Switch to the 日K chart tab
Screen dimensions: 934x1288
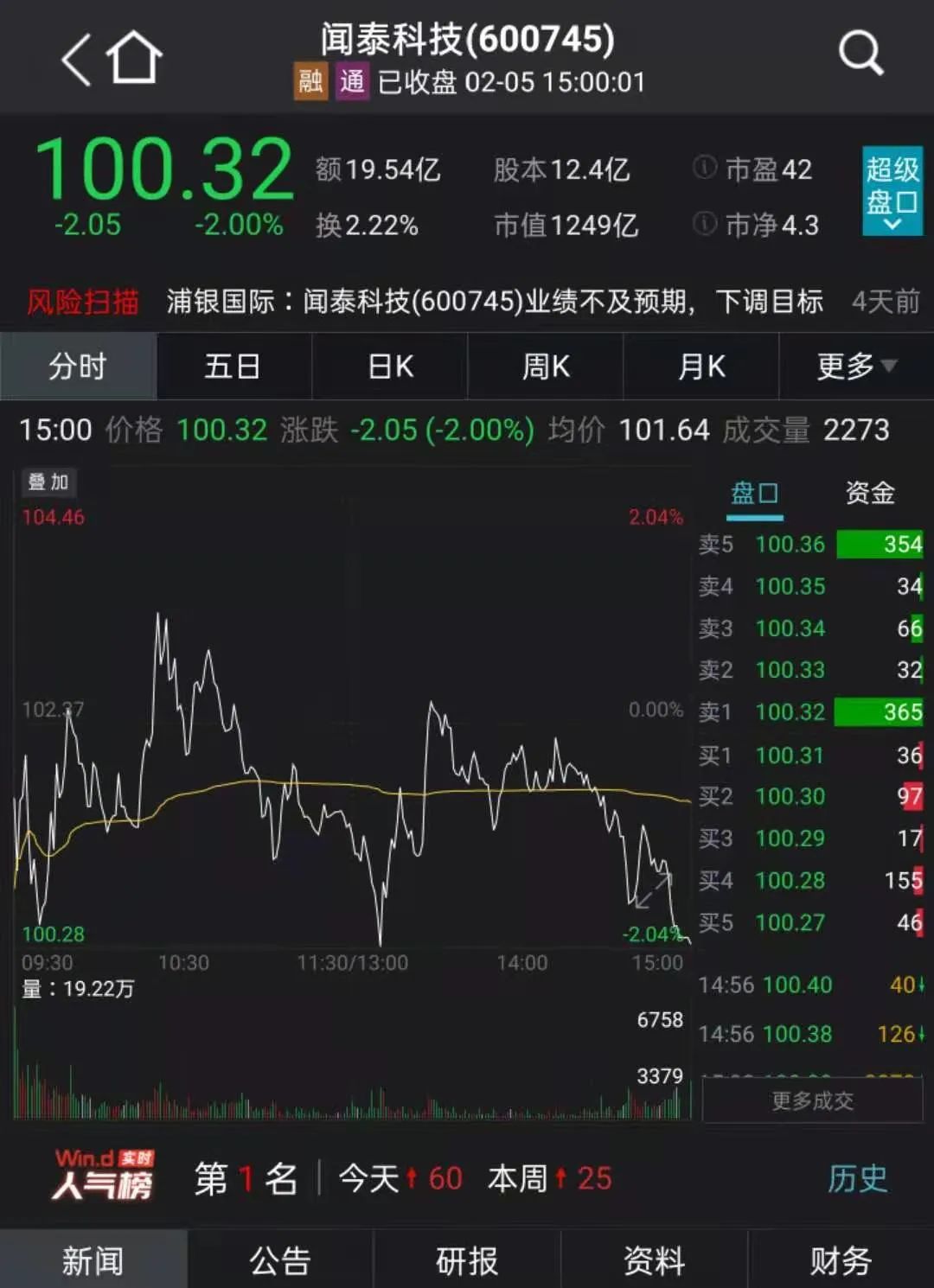click(390, 367)
